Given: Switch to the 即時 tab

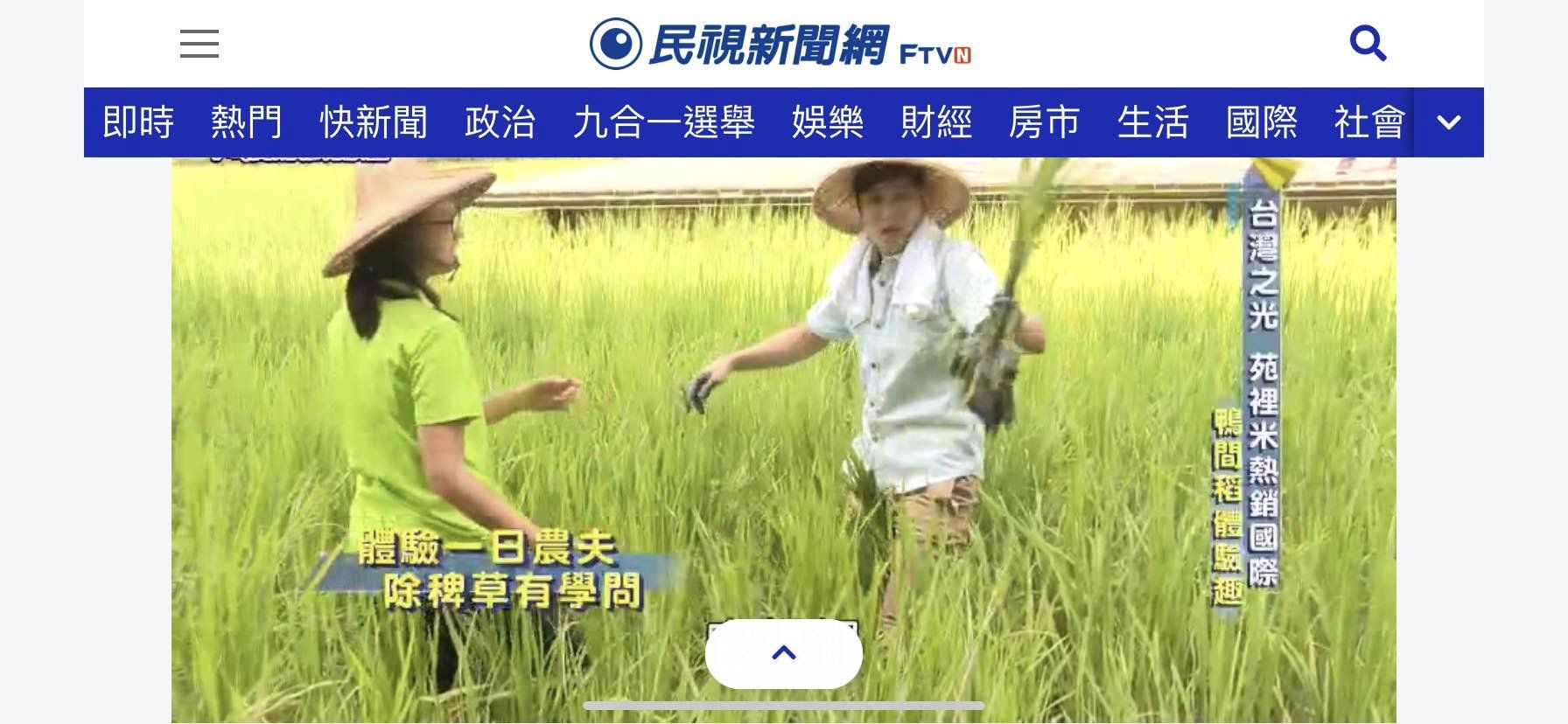Looking at the screenshot, I should (138, 122).
